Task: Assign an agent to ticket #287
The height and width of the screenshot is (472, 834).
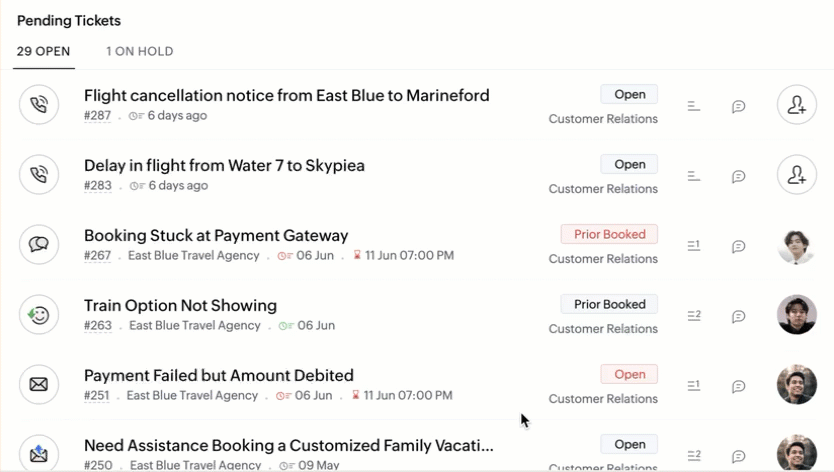Action: (797, 105)
